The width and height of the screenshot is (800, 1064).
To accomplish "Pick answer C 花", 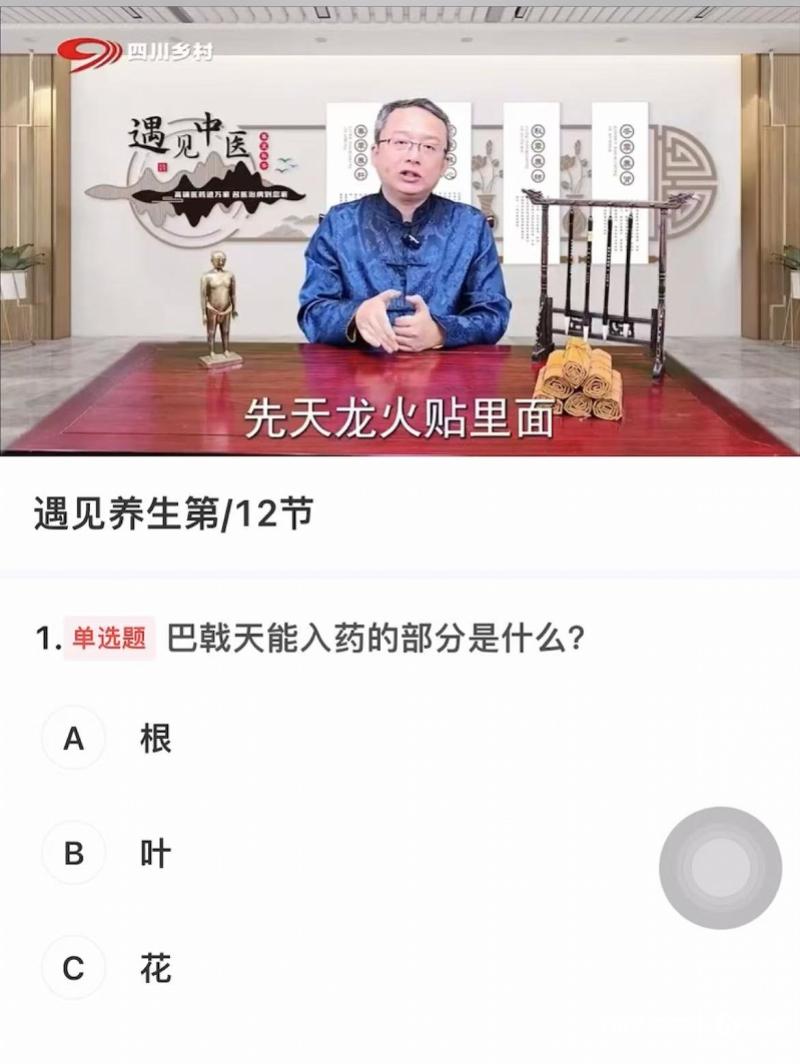I will tap(74, 969).
